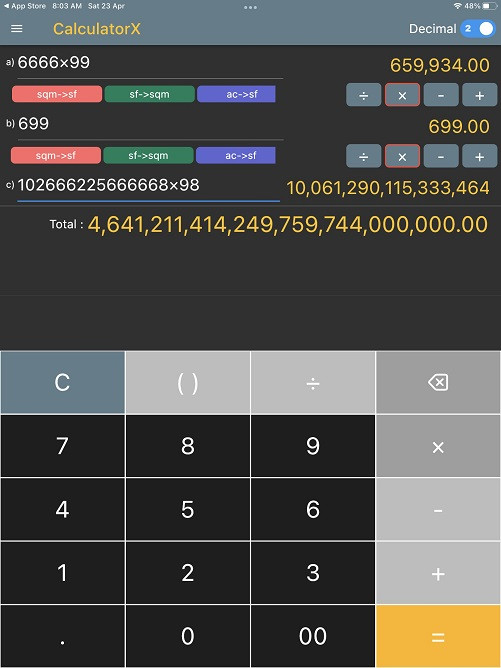Select ac->sf conversion in row b
This screenshot has width=501, height=668.
(x=236, y=155)
